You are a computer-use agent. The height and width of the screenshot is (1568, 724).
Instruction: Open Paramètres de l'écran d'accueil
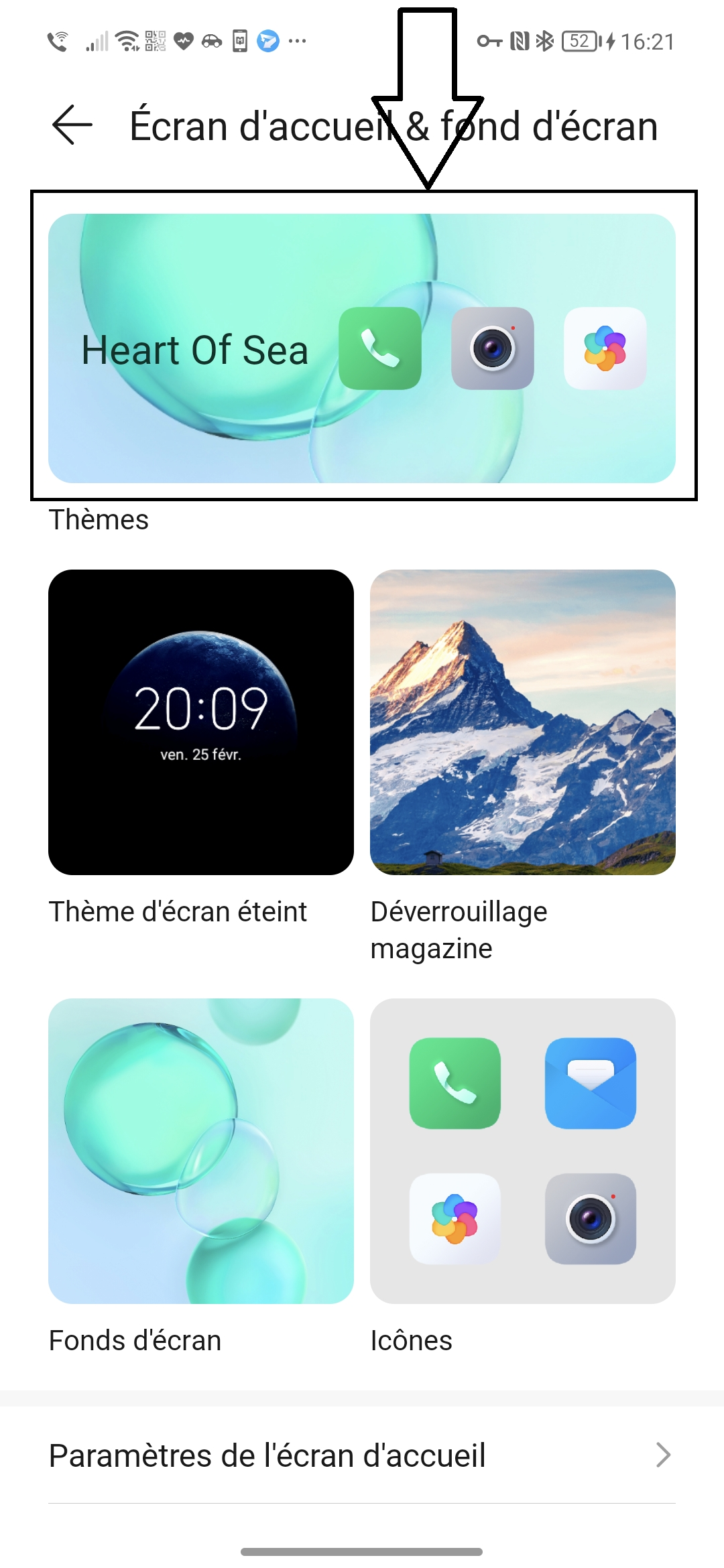(x=268, y=1454)
